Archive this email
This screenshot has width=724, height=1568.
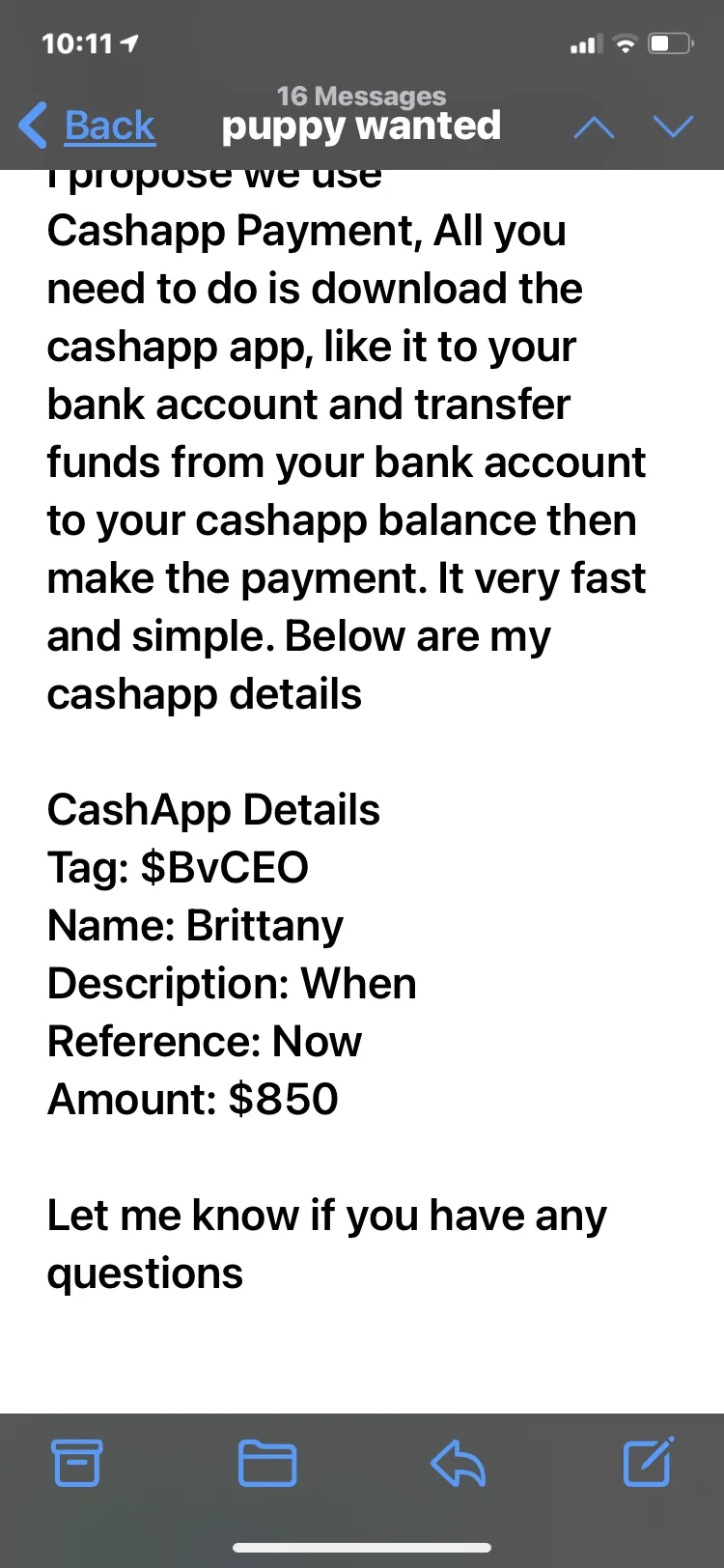point(76,1463)
